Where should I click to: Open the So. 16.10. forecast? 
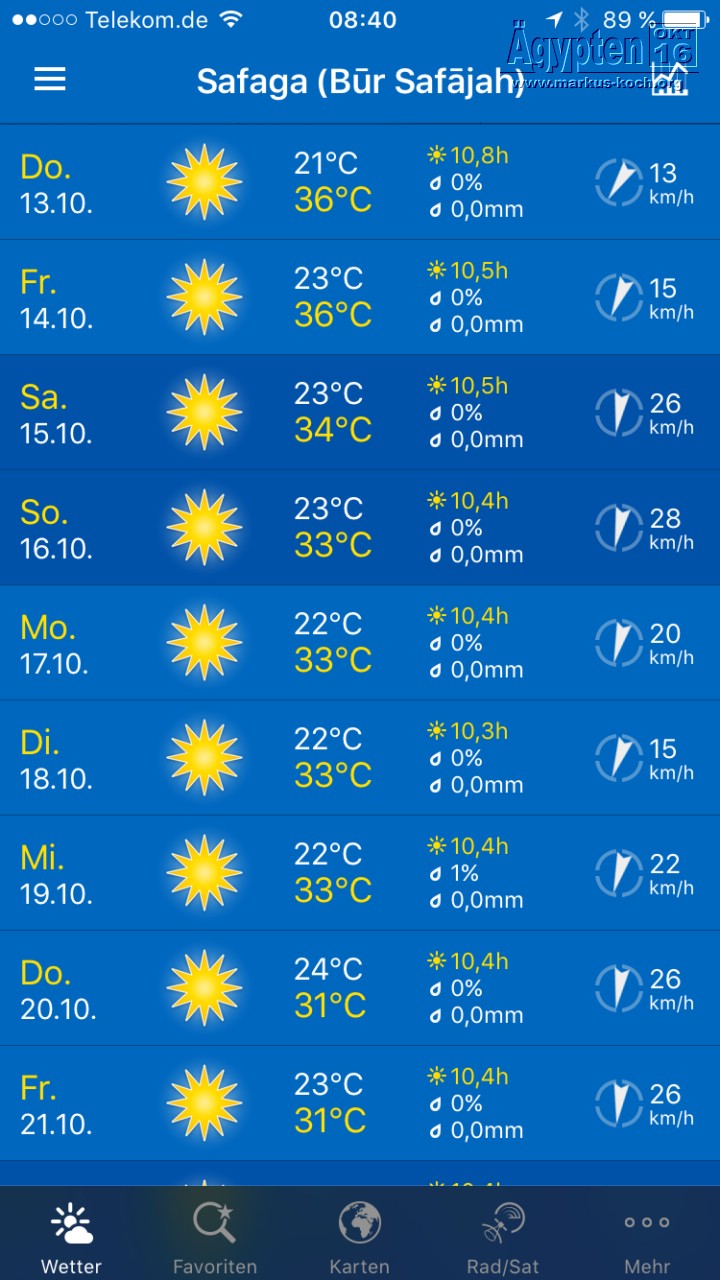(360, 527)
